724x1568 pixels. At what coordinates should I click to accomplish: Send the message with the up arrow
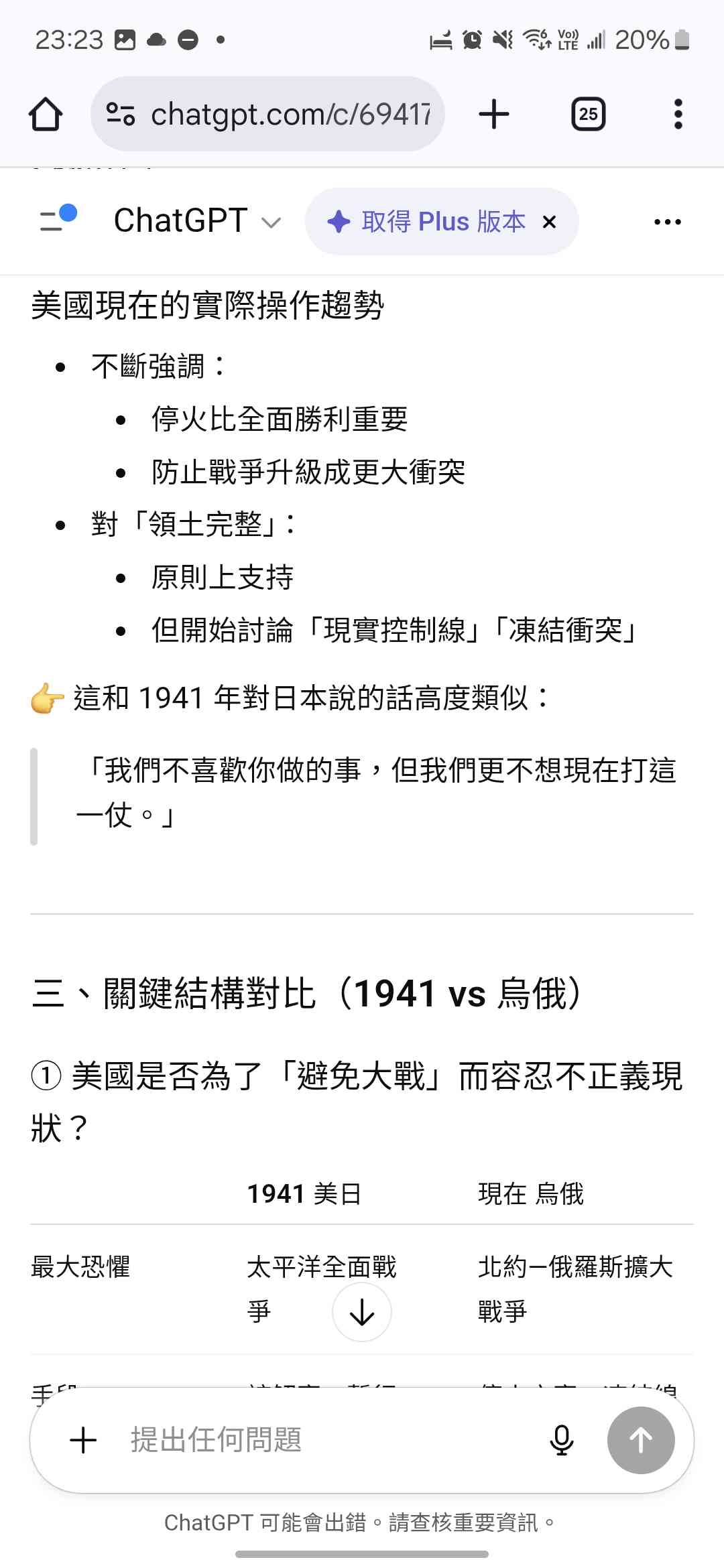pyautogui.click(x=640, y=1440)
